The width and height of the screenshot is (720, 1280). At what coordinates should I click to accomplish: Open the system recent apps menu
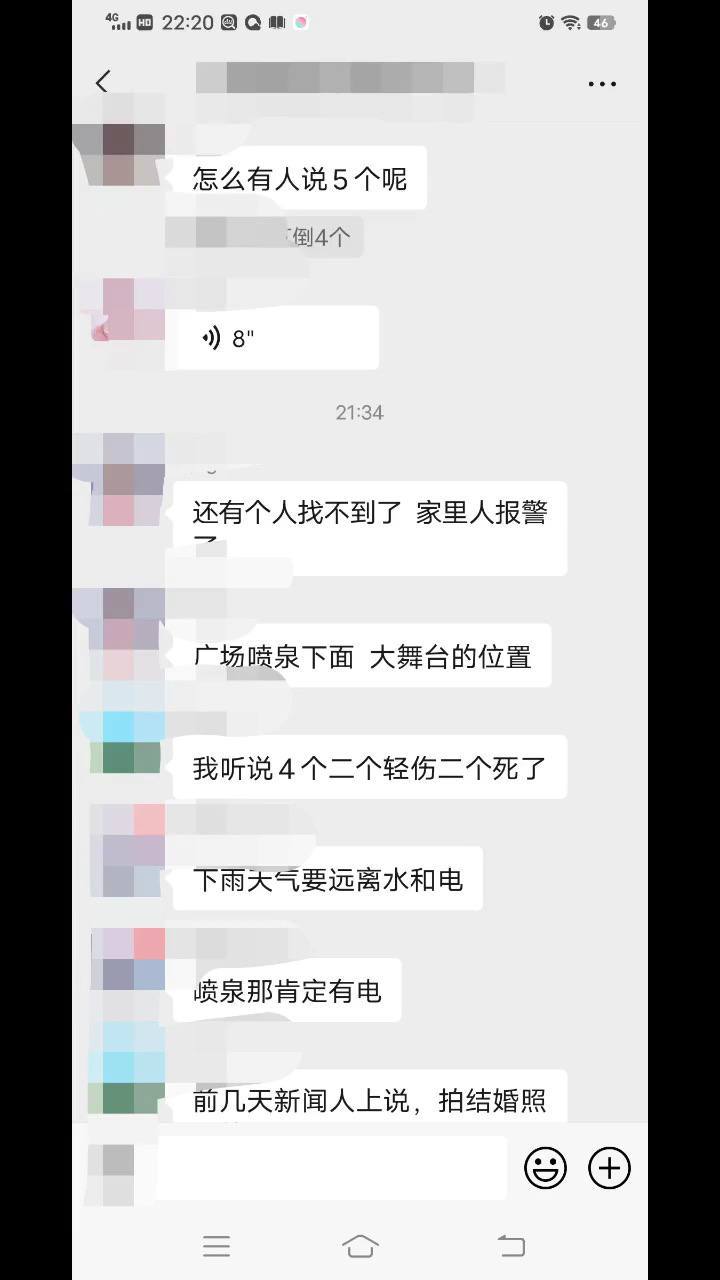click(217, 1246)
